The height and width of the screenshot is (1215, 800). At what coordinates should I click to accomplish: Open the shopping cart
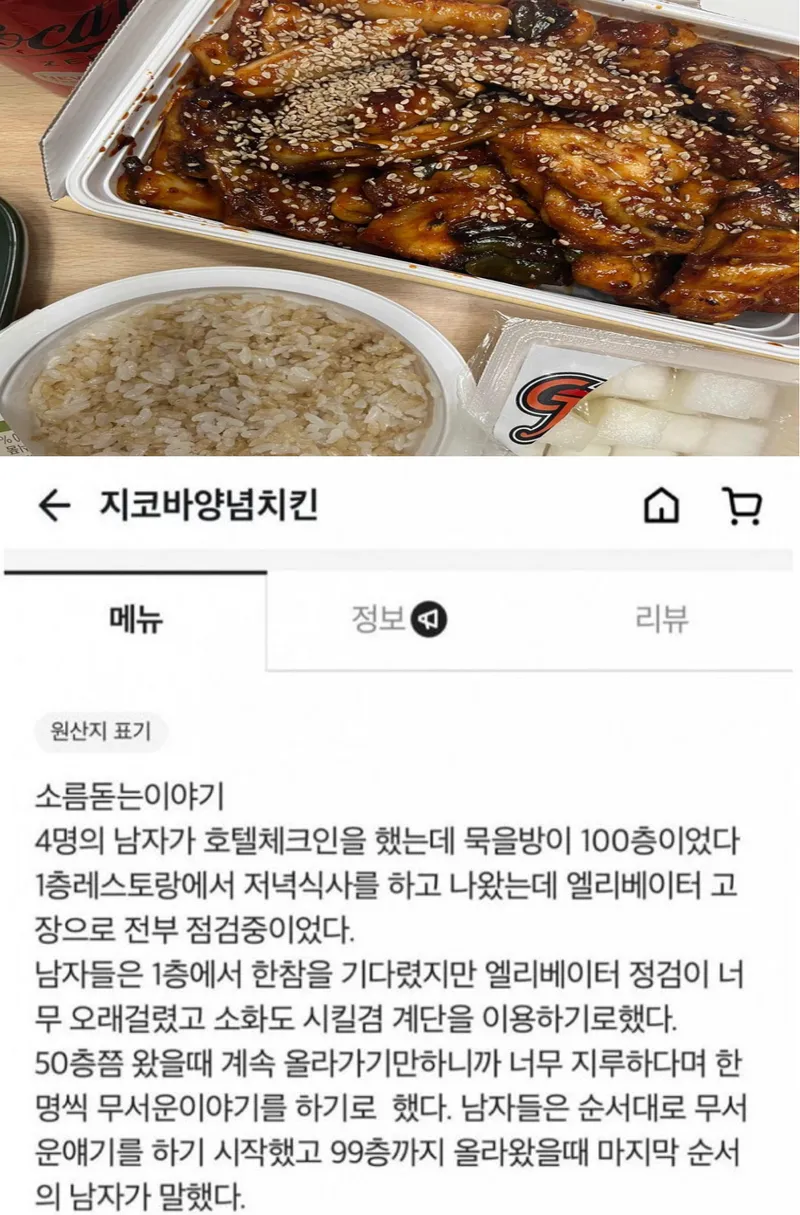742,507
